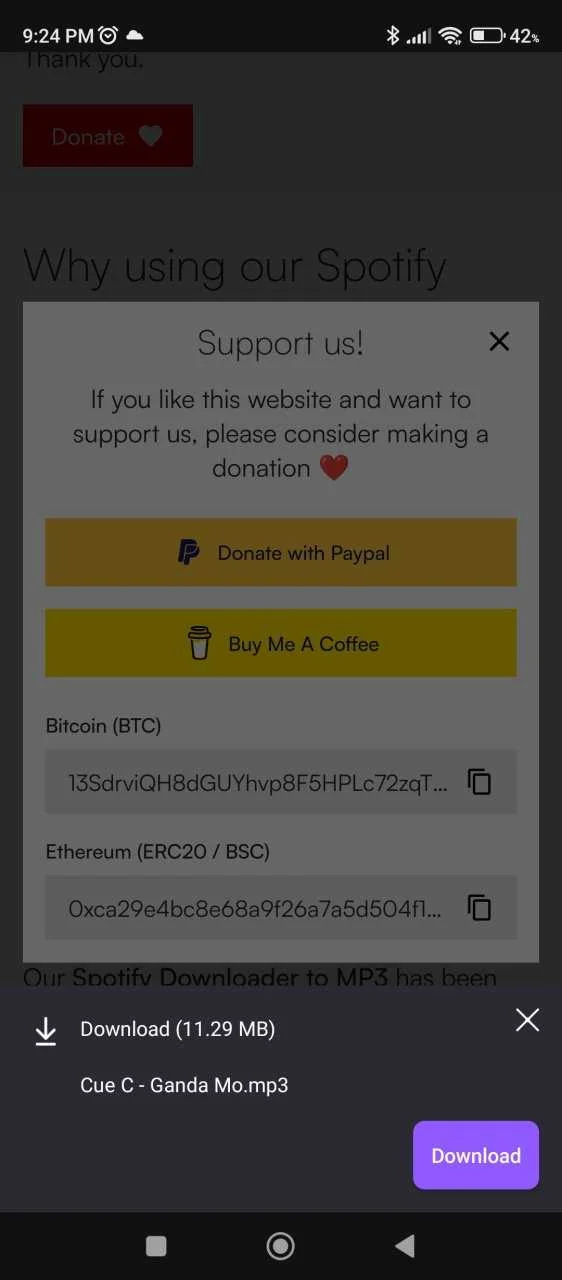Copy the Bitcoin (BTC) address
This screenshot has width=562, height=1280.
pos(480,782)
